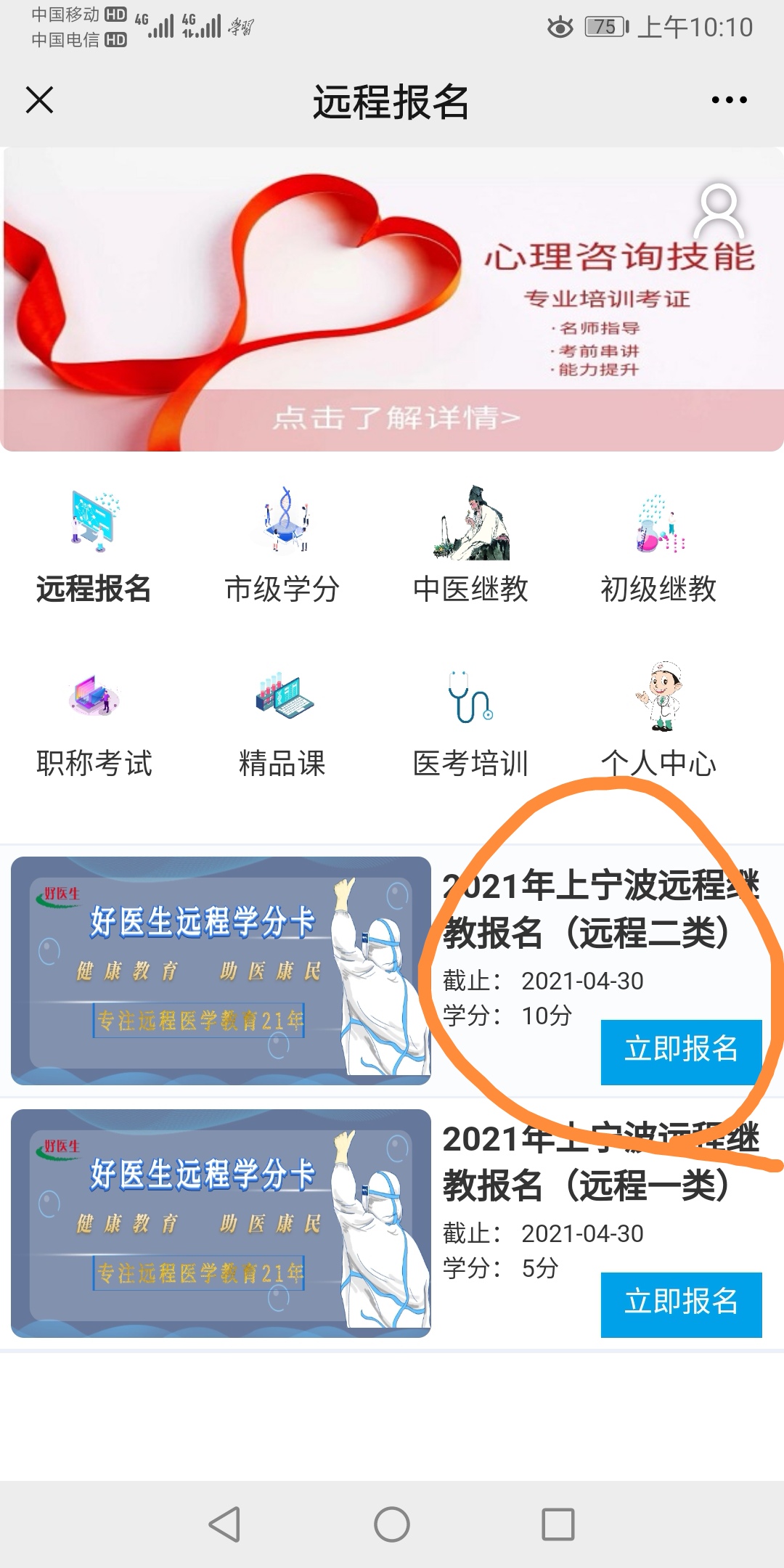
Task: Return to the system home screen
Action: pyautogui.click(x=392, y=1524)
